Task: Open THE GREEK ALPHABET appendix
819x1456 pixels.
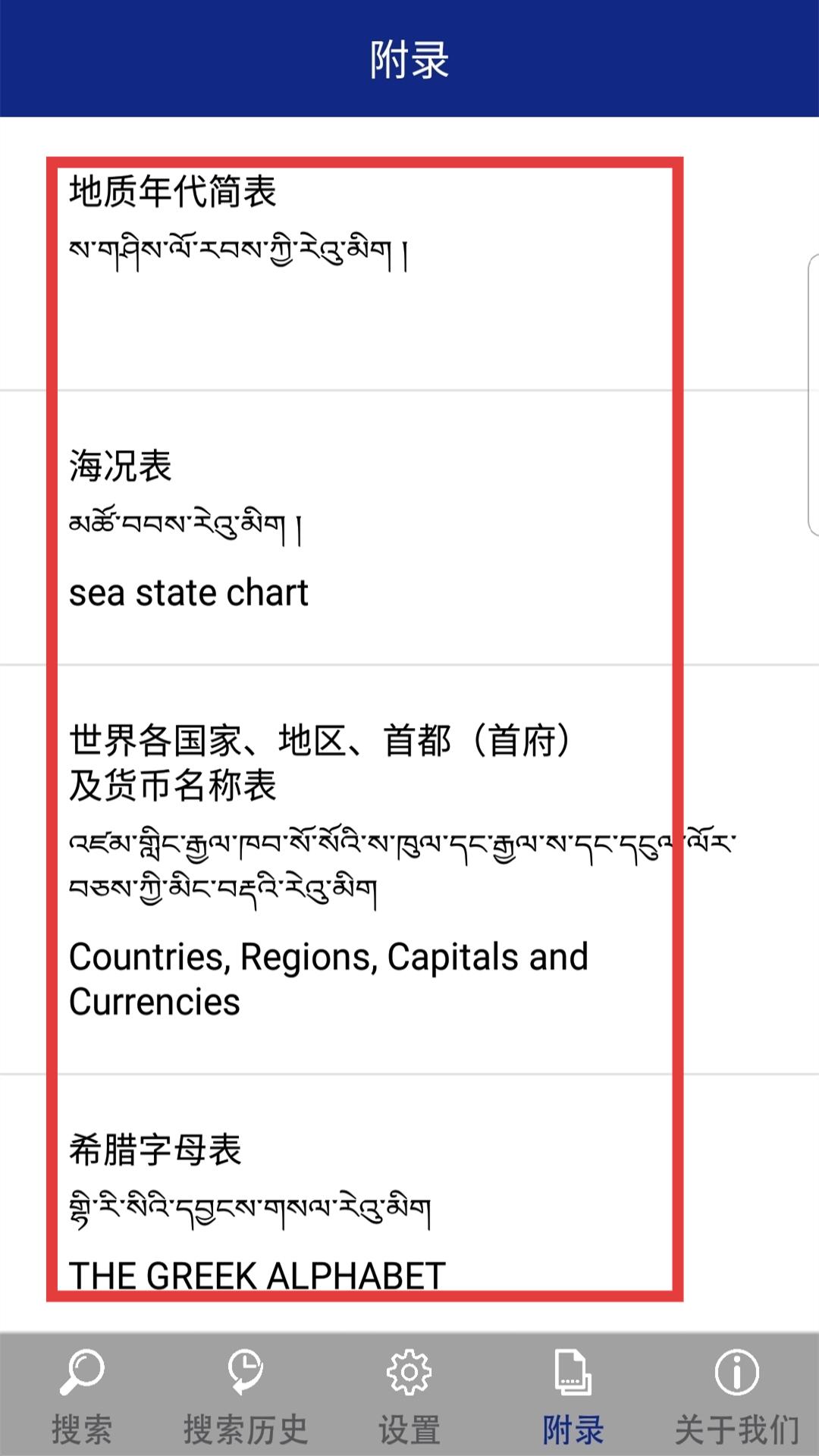Action: 409,1203
